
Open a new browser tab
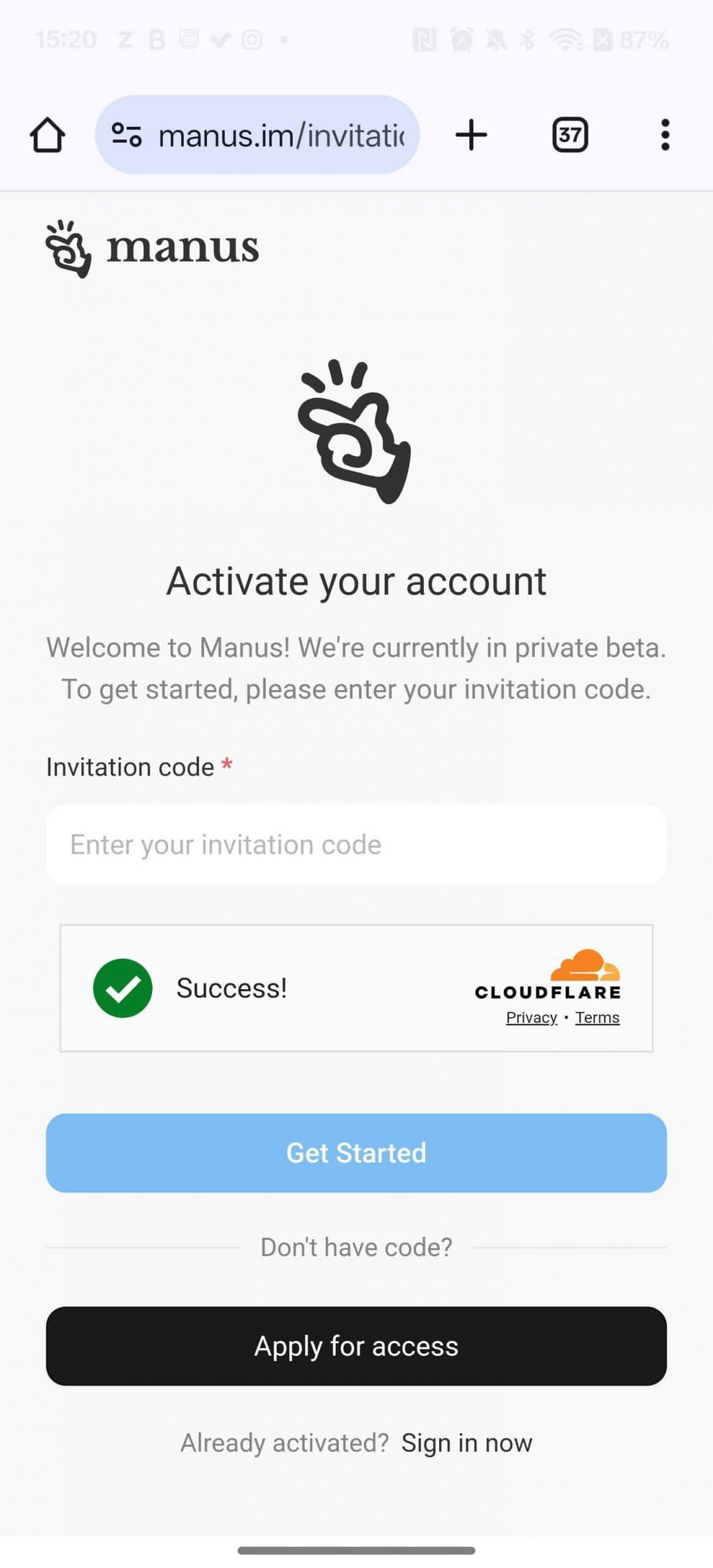[x=471, y=135]
